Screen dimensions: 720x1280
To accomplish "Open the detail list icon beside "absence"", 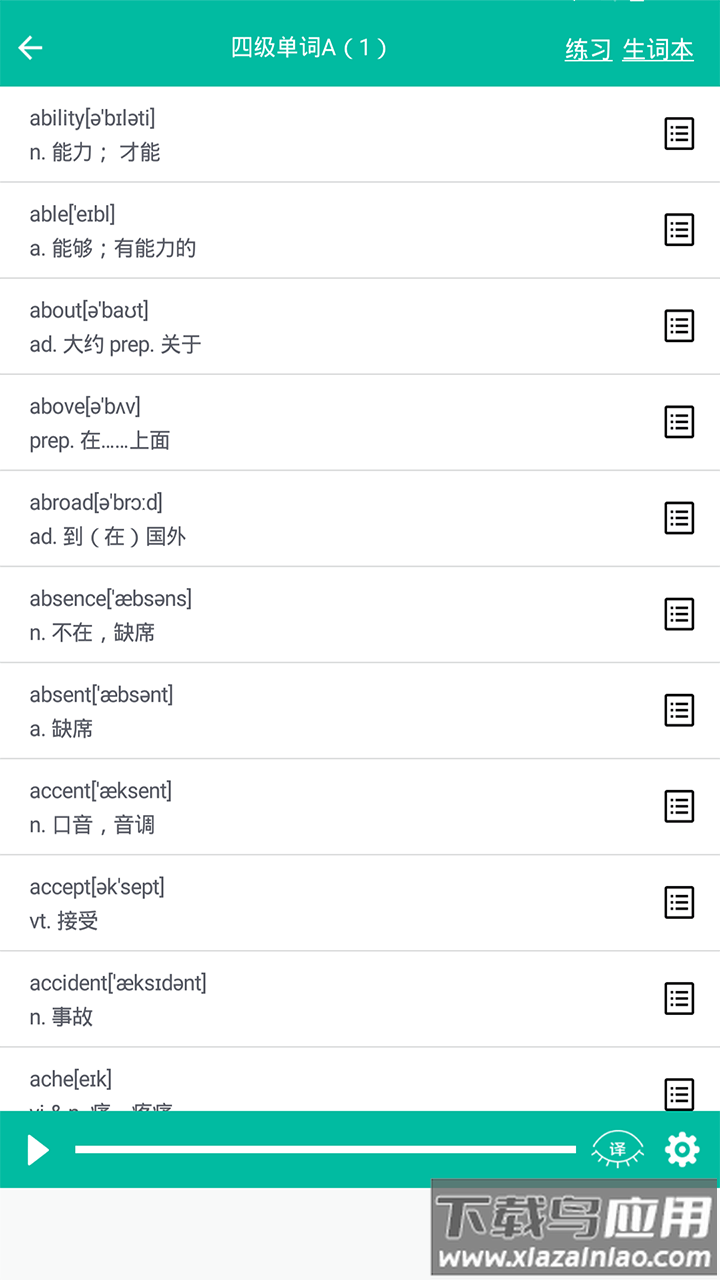I will (x=678, y=613).
